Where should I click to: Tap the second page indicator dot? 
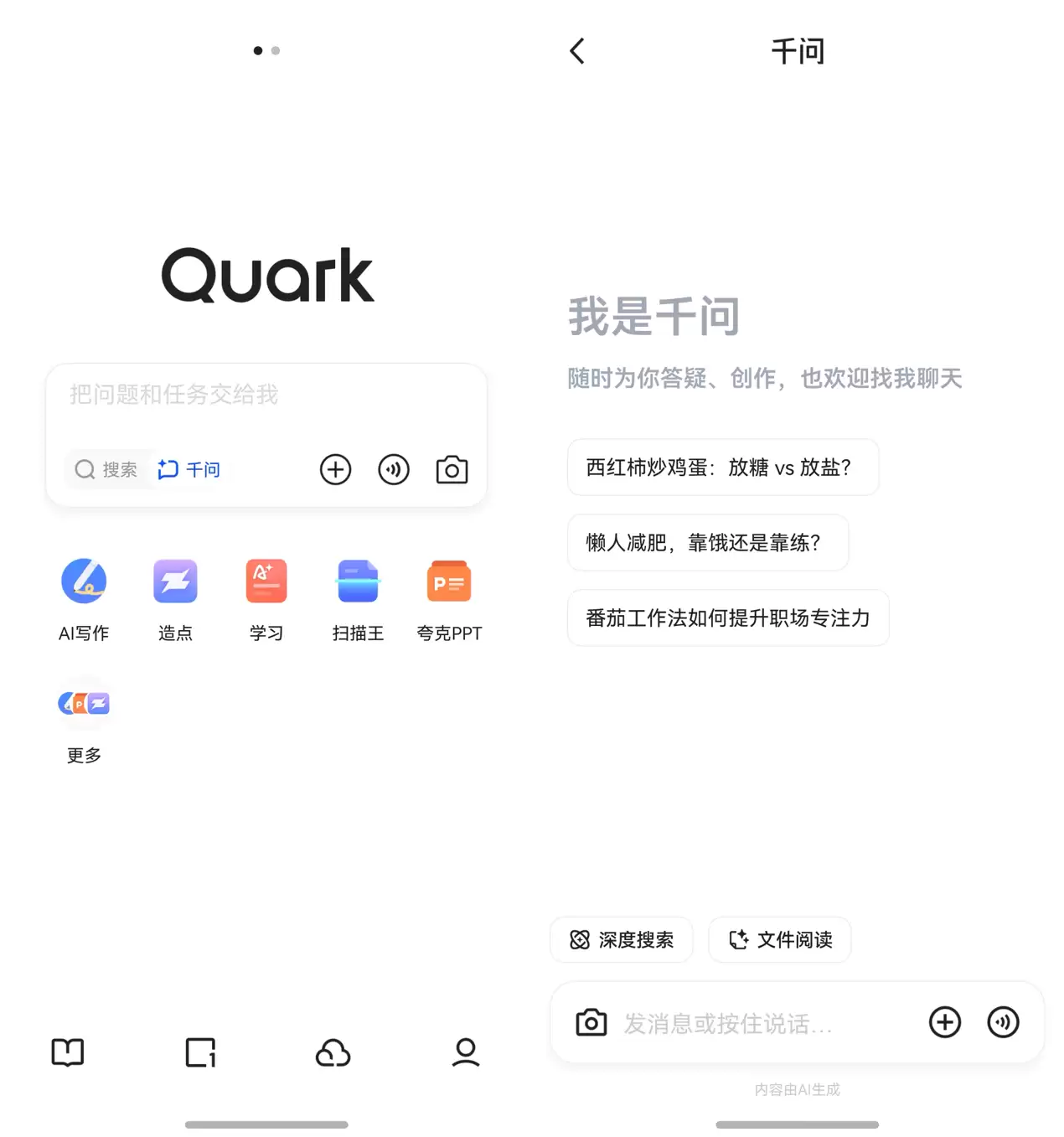coord(277,50)
